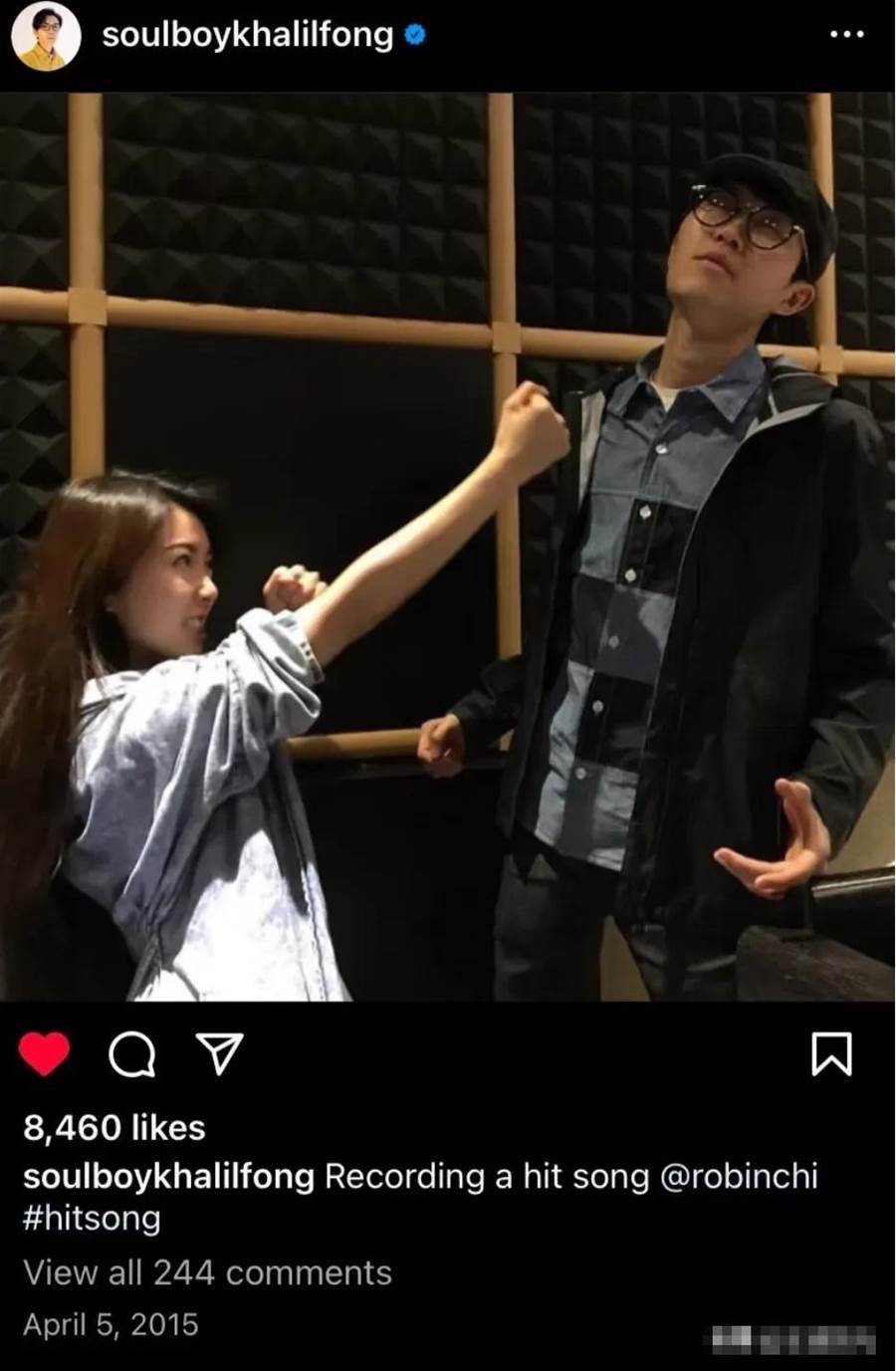Share the post via paper plane icon
This screenshot has height=1371, width=896.
point(218,1054)
